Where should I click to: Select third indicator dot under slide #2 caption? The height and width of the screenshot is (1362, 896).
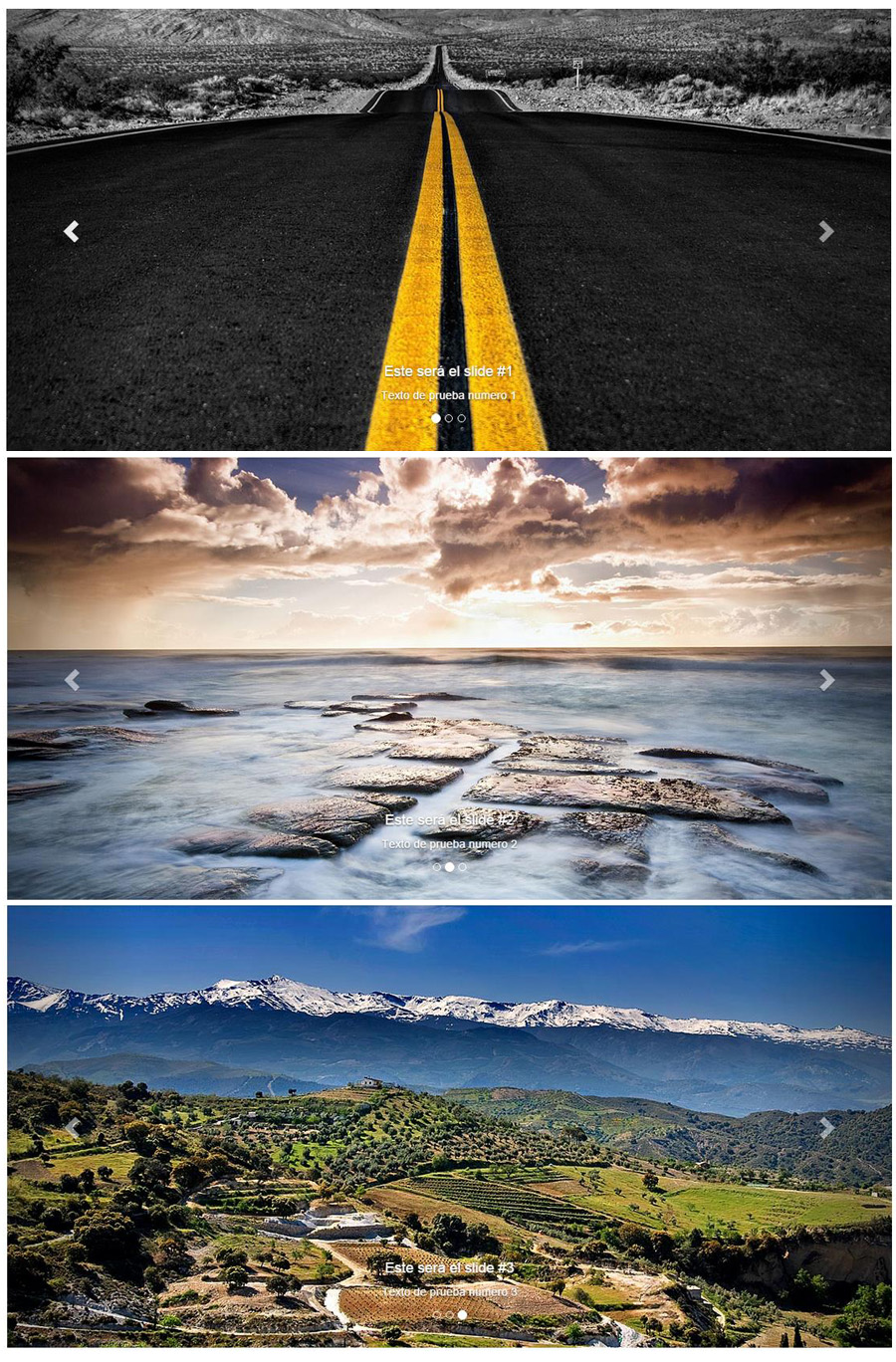click(x=463, y=867)
